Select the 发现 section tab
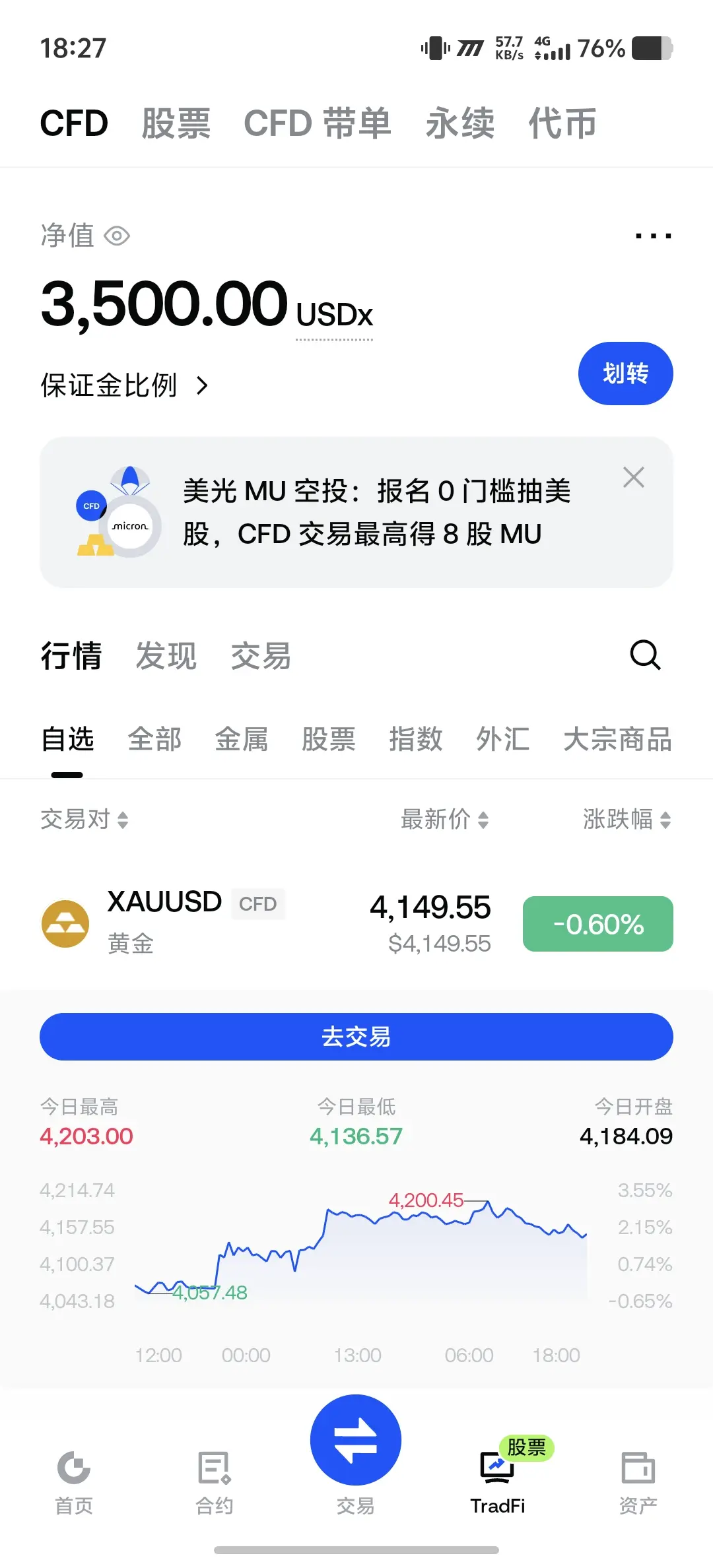The image size is (713, 1568). (x=166, y=656)
